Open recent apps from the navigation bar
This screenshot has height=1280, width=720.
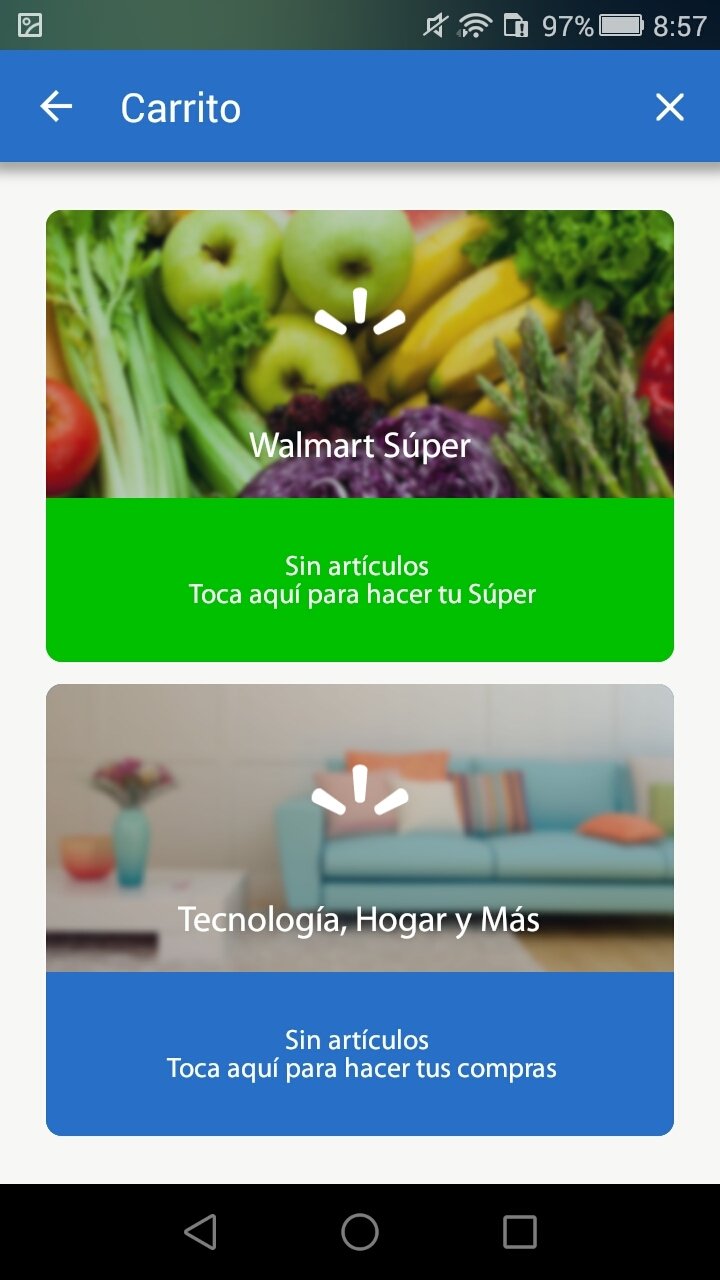coord(519,1232)
